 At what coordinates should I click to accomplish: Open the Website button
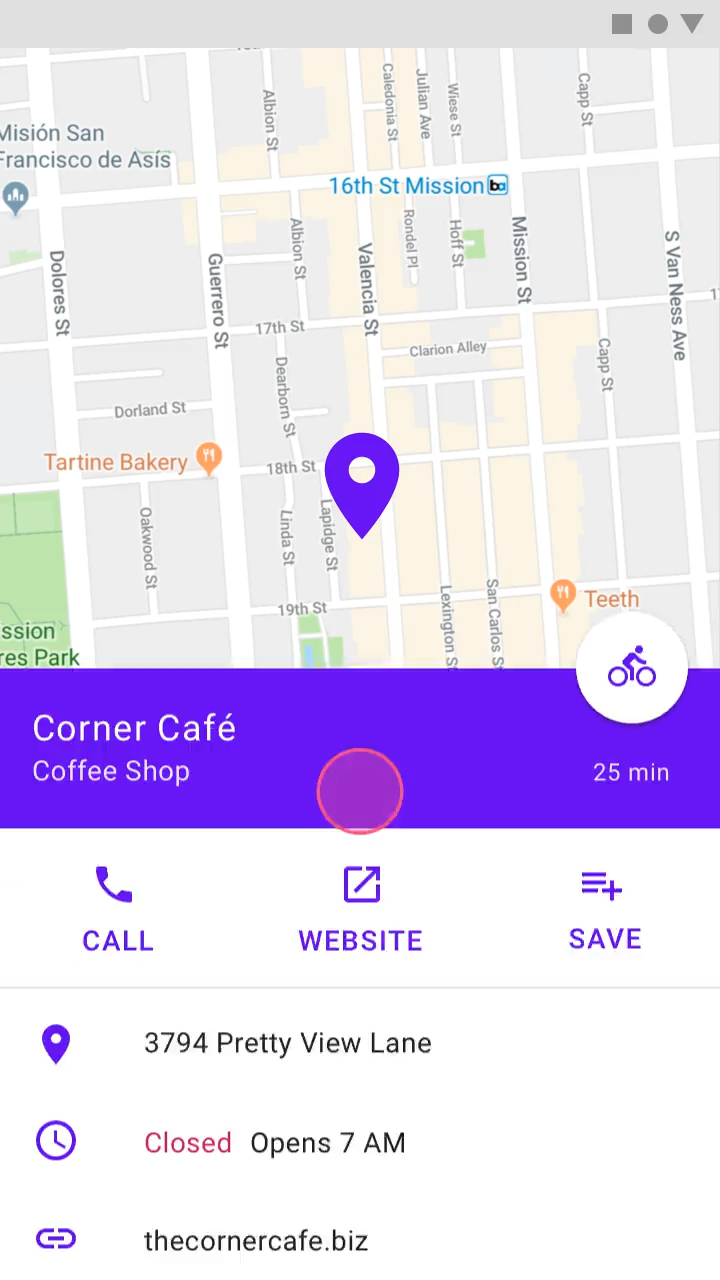(x=360, y=908)
